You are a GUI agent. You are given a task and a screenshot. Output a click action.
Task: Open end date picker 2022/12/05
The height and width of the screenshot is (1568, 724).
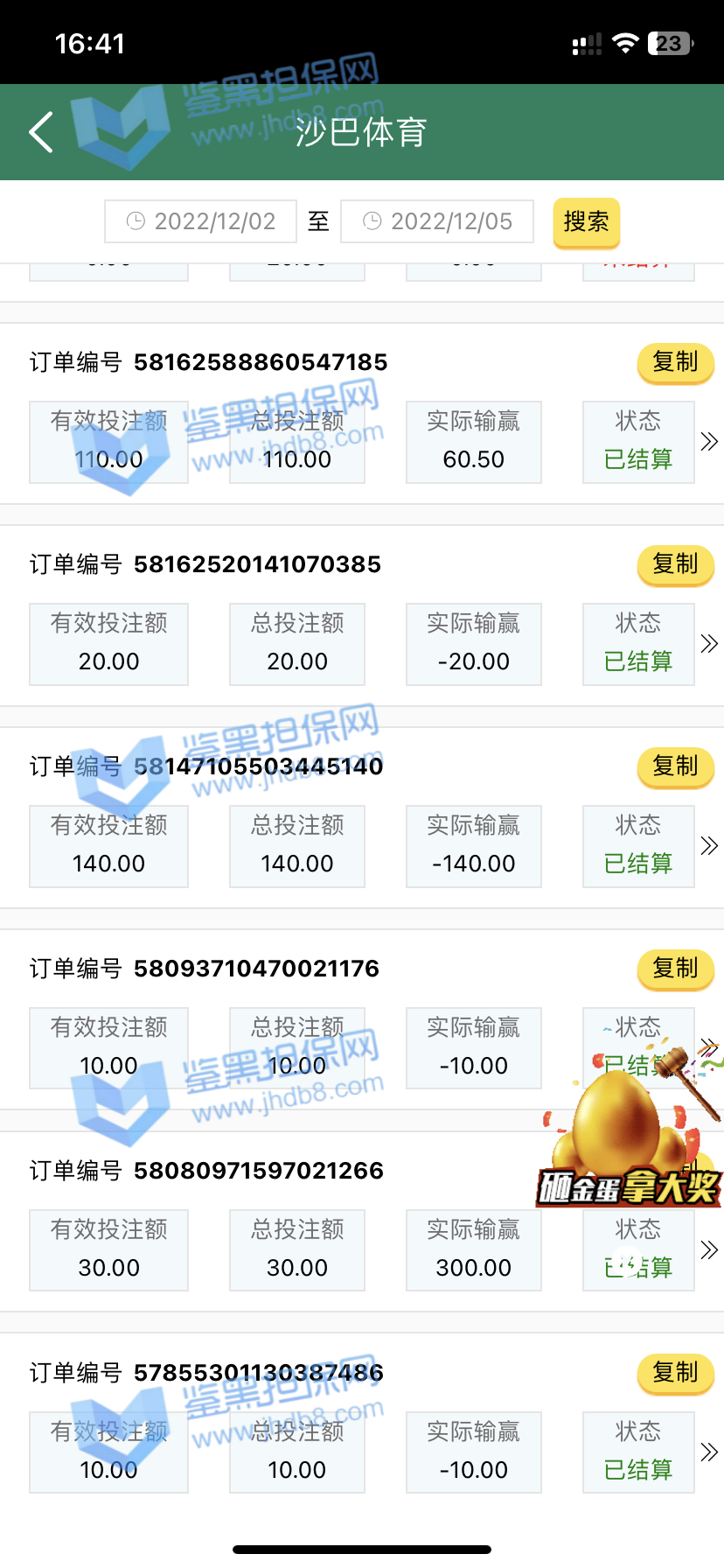click(x=437, y=221)
